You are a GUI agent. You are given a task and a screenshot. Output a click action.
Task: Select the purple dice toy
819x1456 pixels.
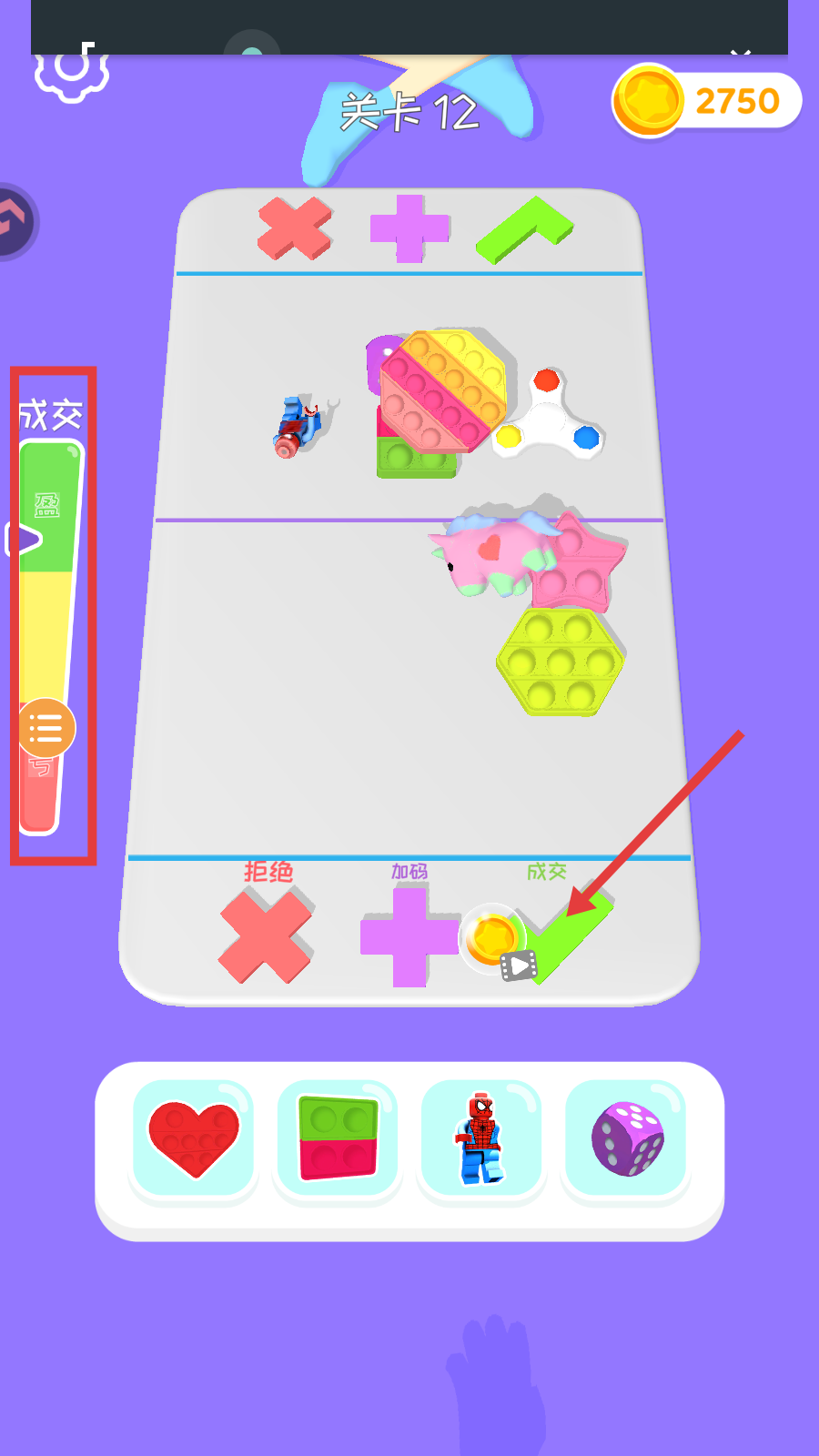point(626,1137)
